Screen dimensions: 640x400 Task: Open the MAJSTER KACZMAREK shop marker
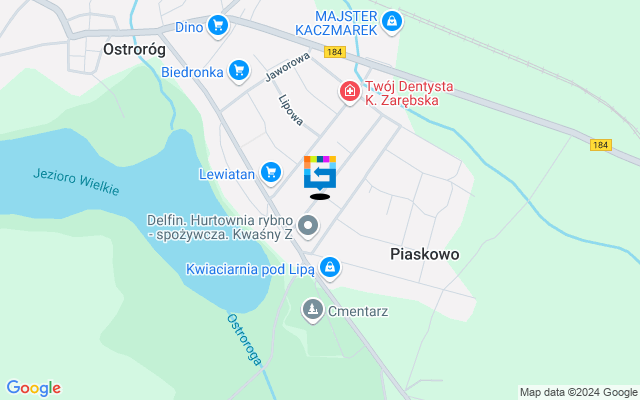tap(392, 19)
